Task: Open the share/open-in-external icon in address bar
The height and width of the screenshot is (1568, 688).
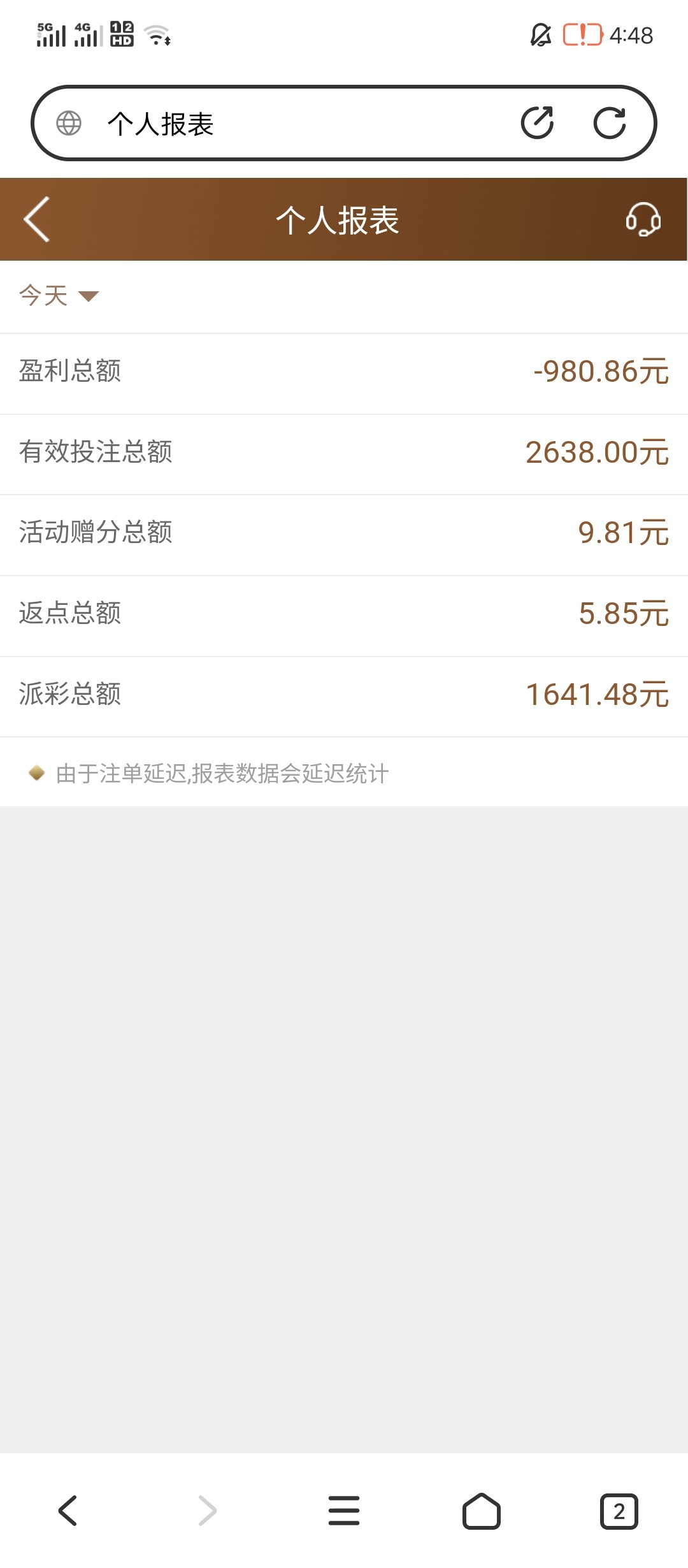Action: coord(538,122)
